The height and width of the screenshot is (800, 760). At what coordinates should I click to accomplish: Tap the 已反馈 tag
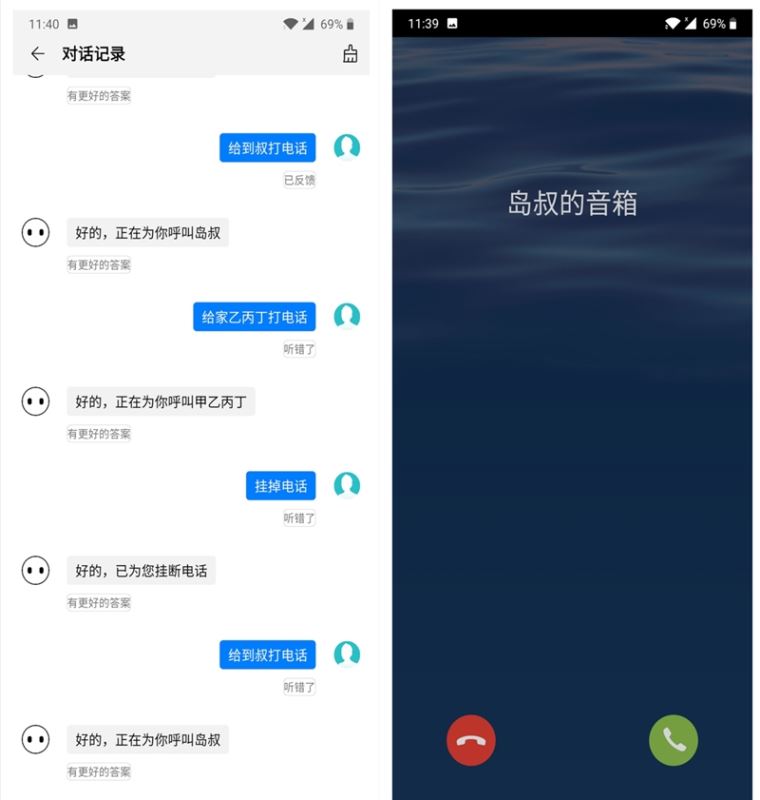click(299, 180)
